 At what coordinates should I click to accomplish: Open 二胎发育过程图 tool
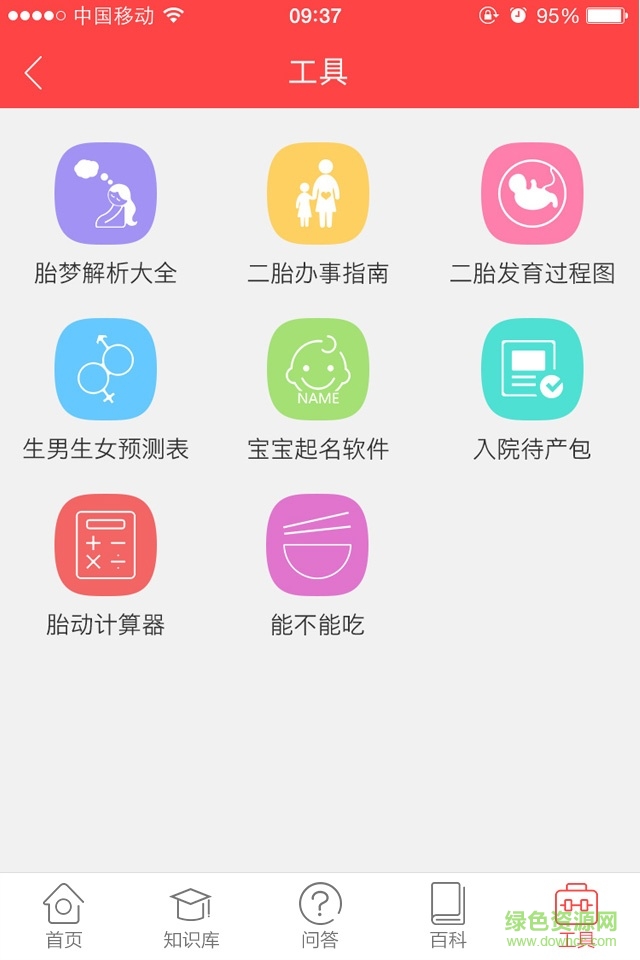531,194
